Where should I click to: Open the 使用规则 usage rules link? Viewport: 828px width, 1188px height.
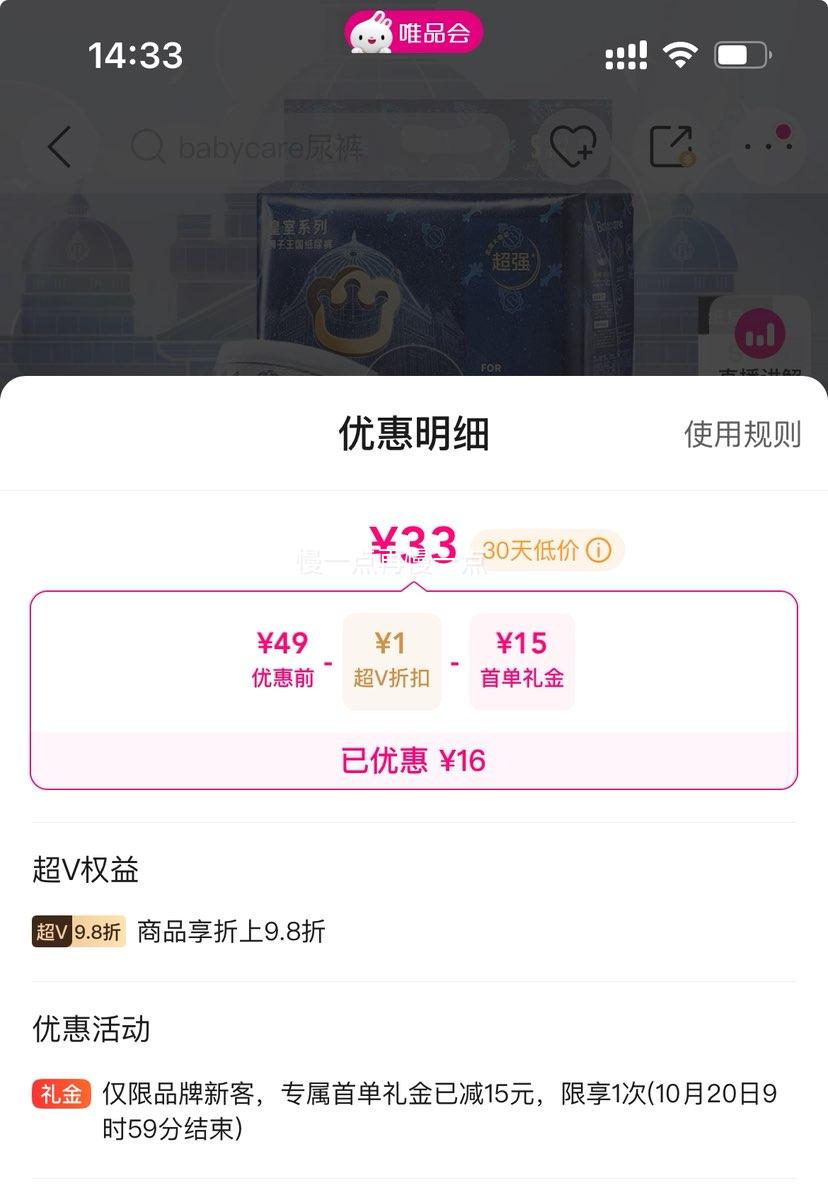pyautogui.click(x=742, y=434)
